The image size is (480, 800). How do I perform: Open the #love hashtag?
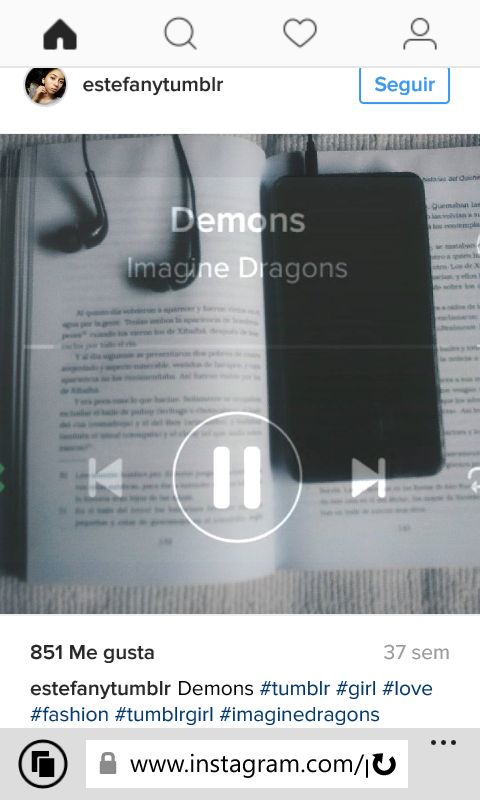point(407,688)
